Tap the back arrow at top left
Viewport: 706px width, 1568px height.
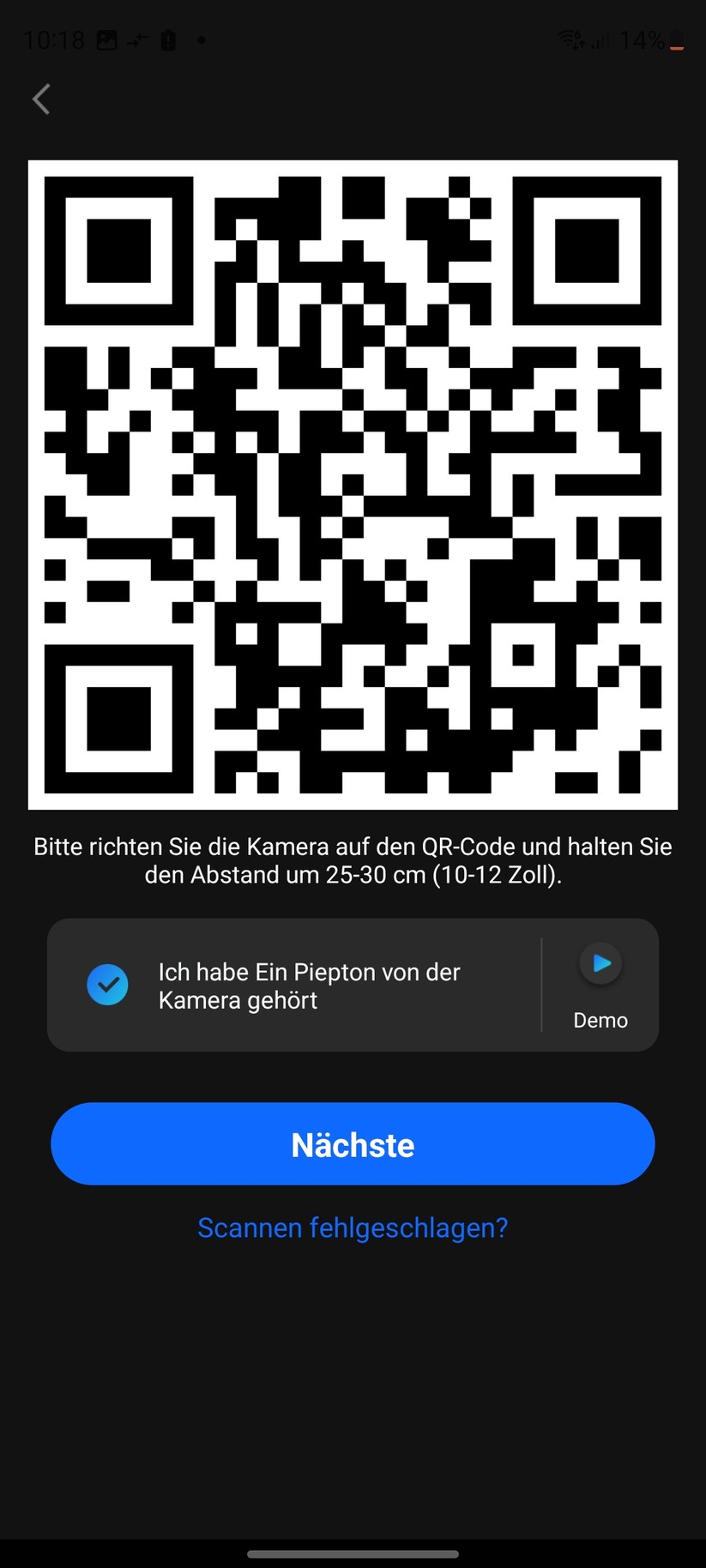[x=41, y=100]
